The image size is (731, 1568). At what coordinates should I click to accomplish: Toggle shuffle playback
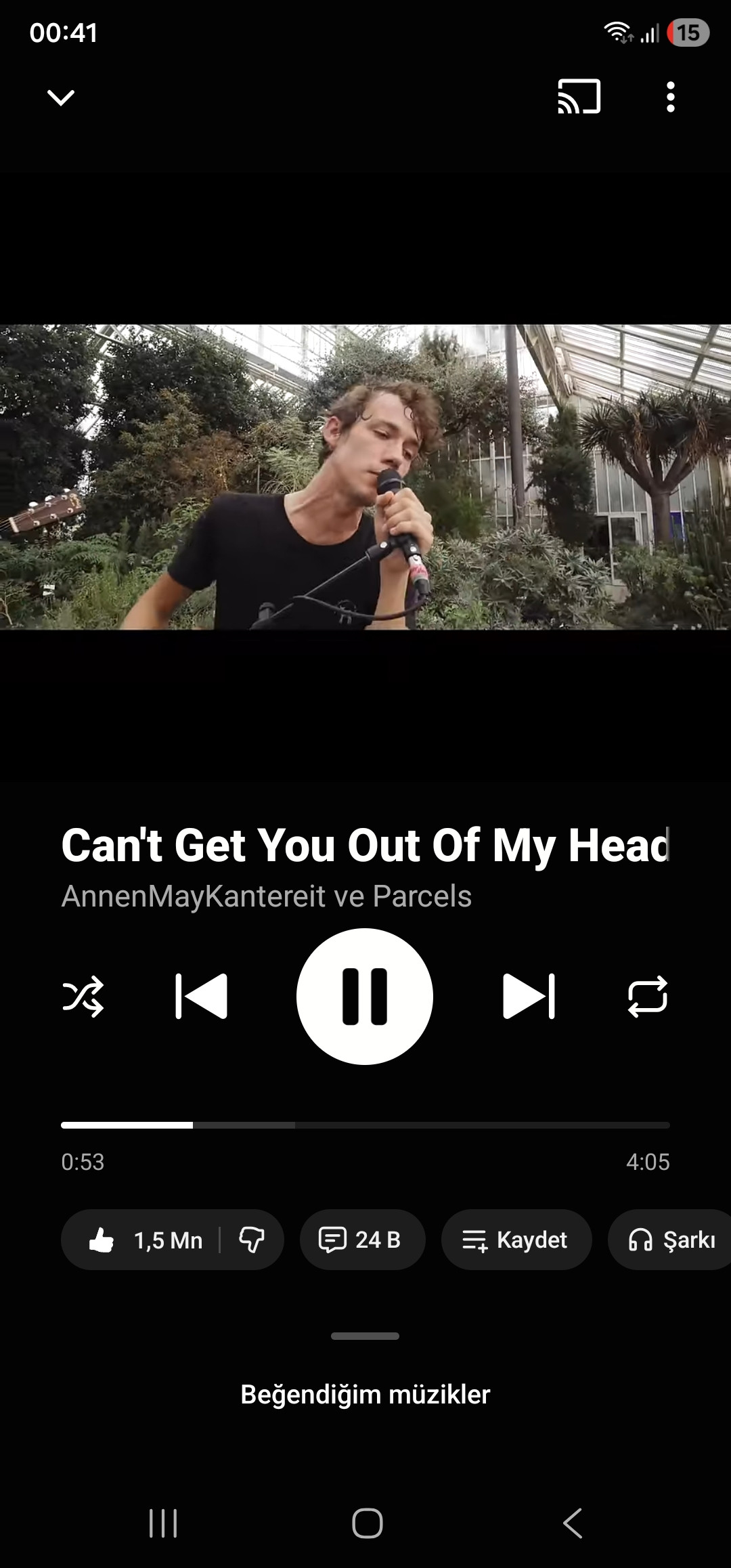click(83, 997)
